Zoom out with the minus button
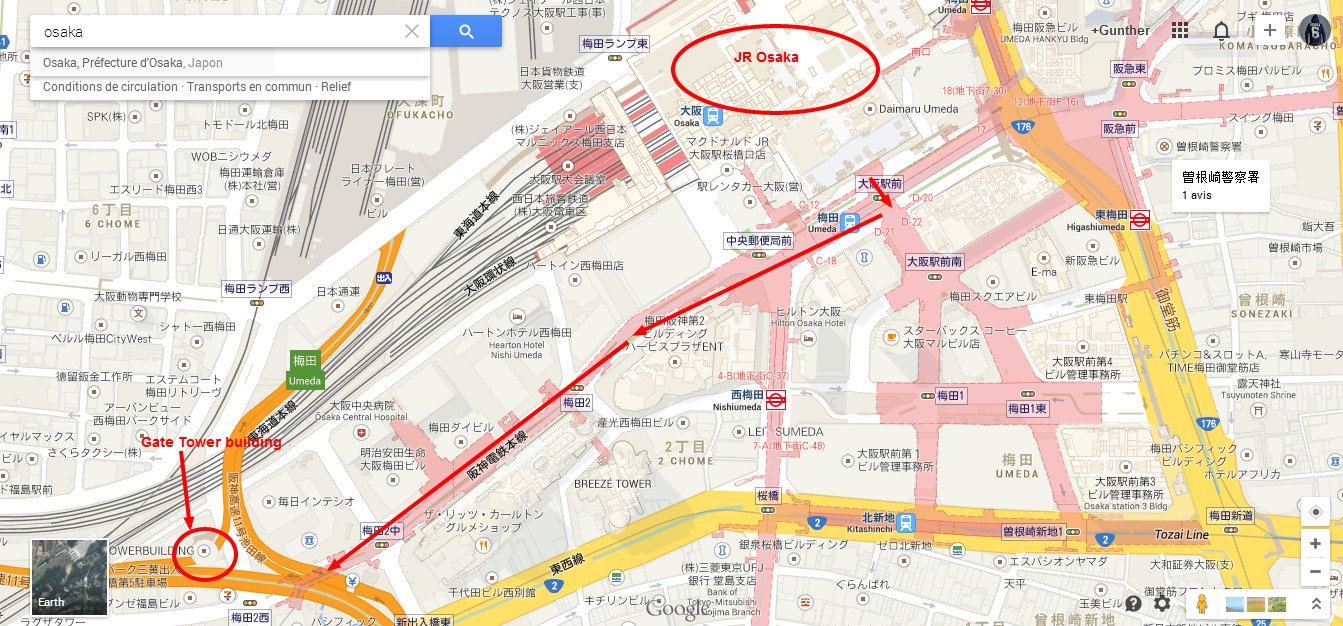The width and height of the screenshot is (1343, 626). [1315, 572]
